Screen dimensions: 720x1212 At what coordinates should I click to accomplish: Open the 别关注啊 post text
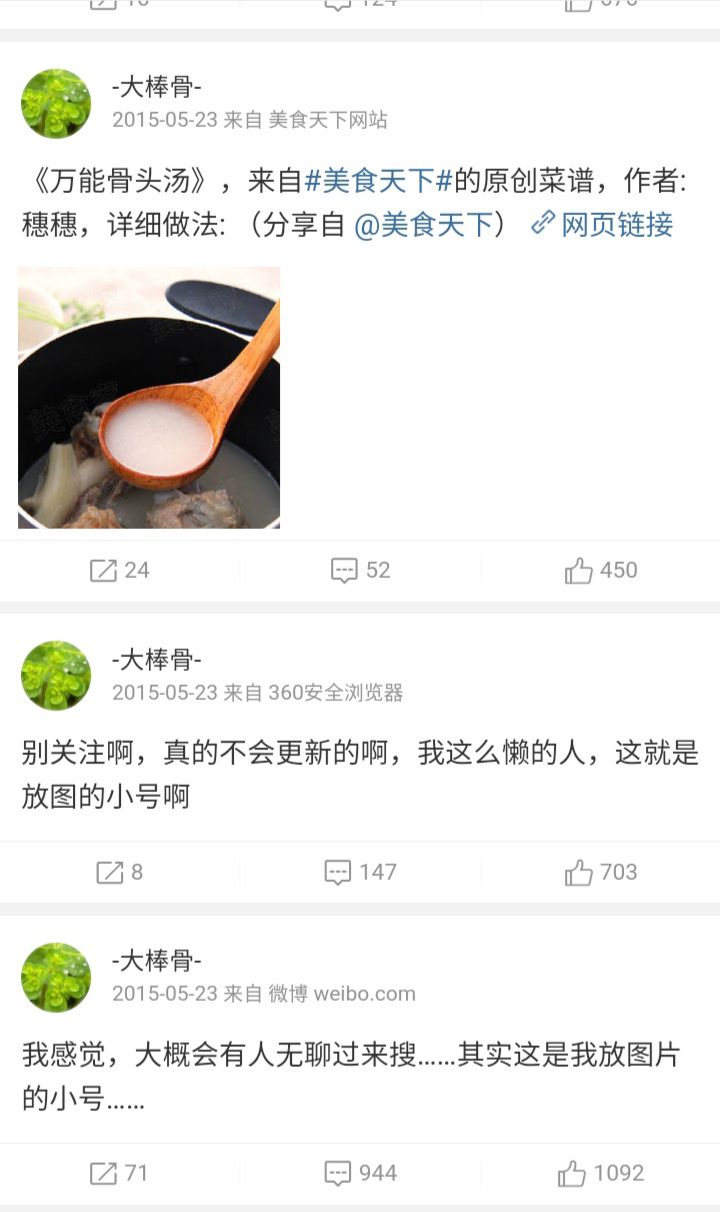[360, 775]
